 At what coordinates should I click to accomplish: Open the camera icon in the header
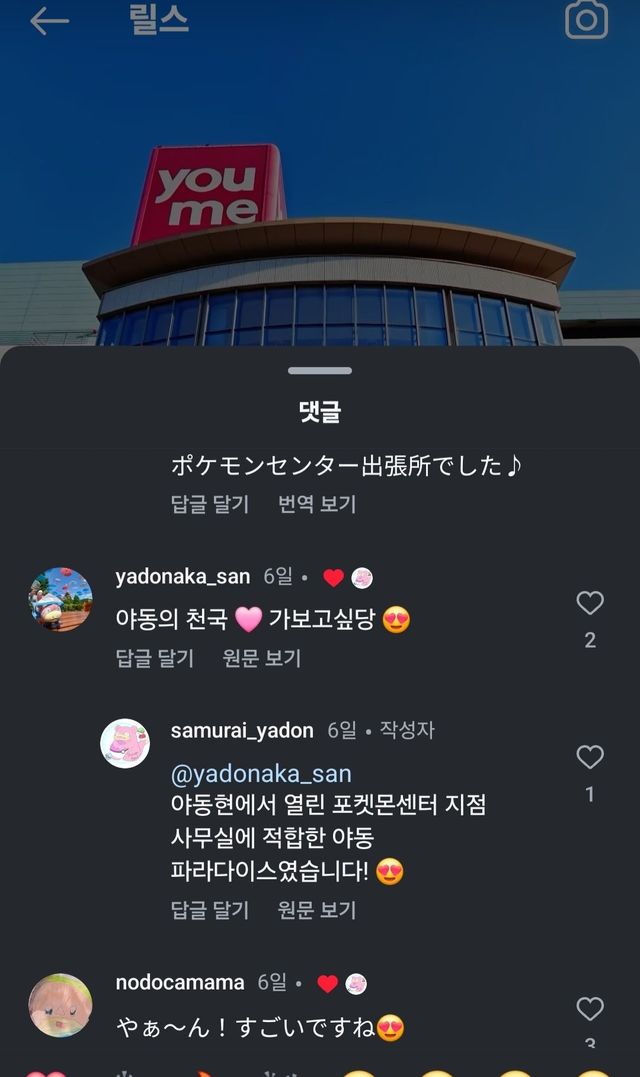click(x=587, y=19)
